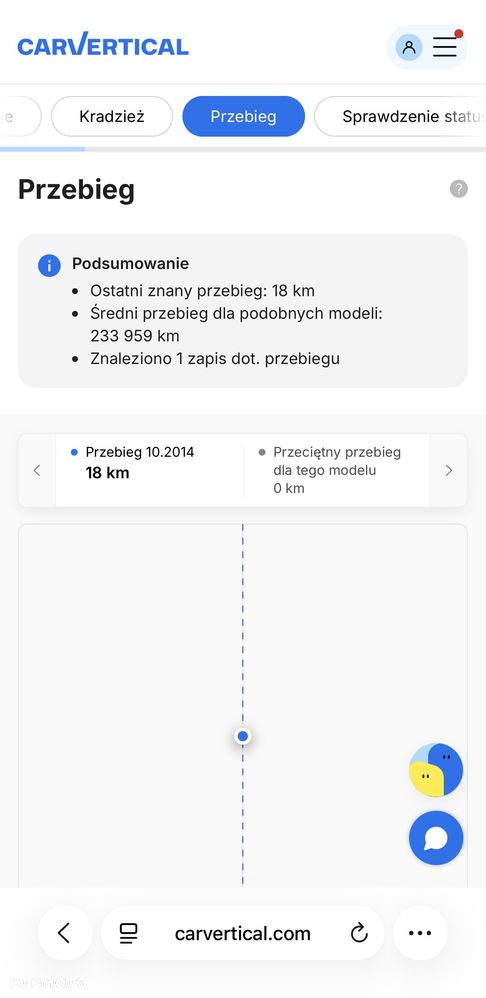Open the live chat button
Image resolution: width=486 pixels, height=998 pixels.
tap(436, 838)
